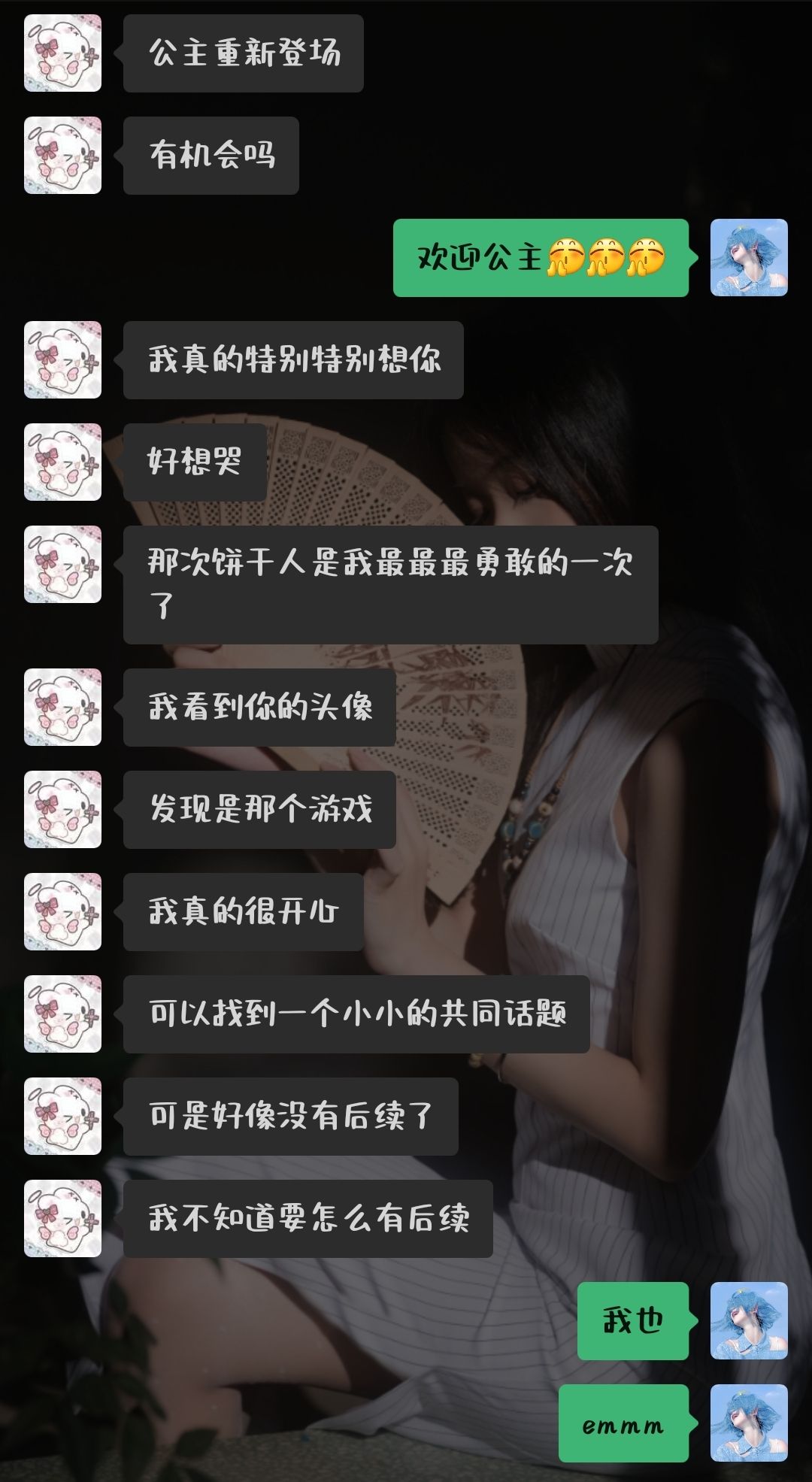View profile from avatar beside "好想哭"
This screenshot has height=1482, width=812.
[62, 462]
